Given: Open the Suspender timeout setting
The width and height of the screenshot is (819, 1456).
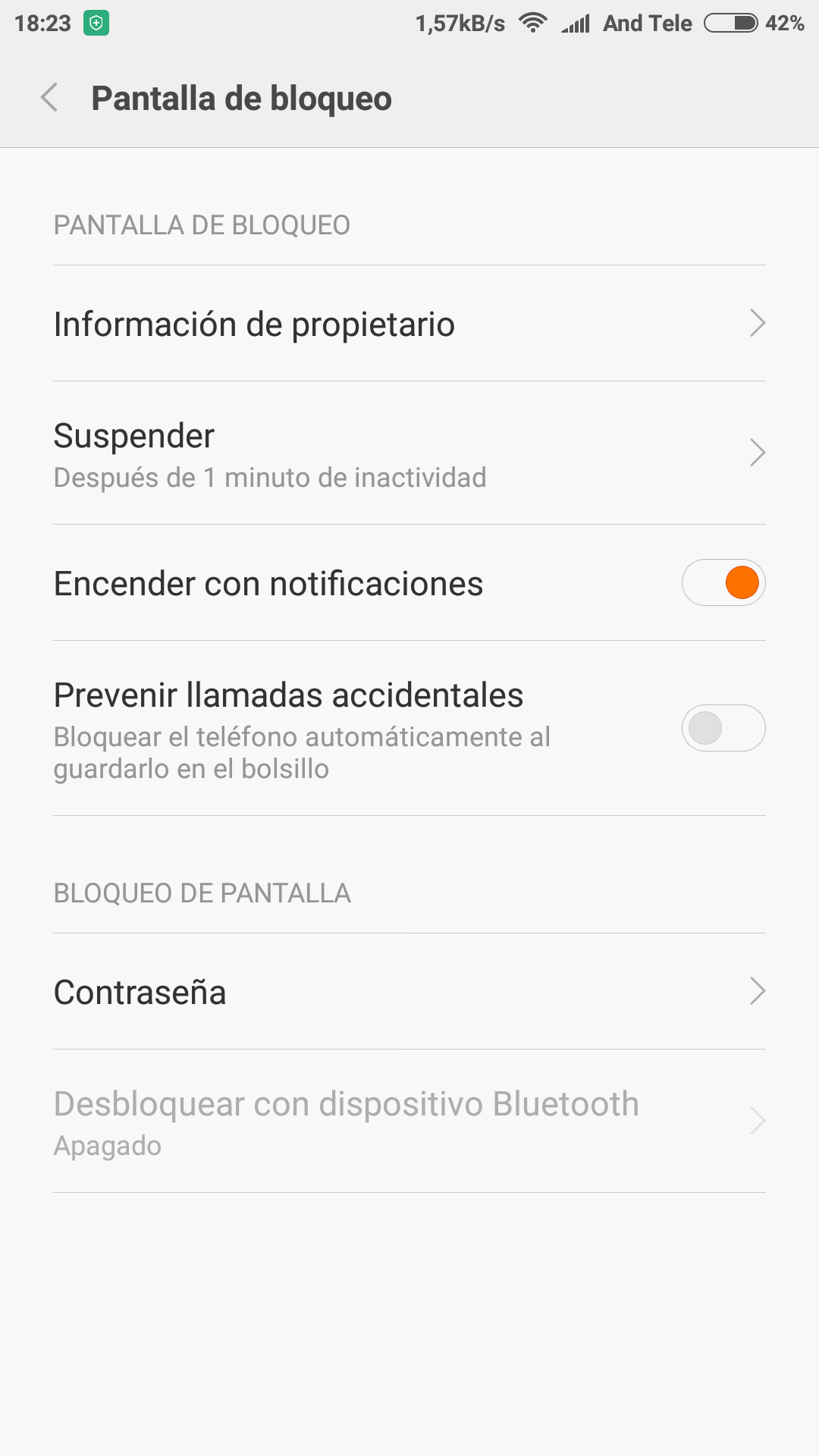Looking at the screenshot, I should 409,453.
